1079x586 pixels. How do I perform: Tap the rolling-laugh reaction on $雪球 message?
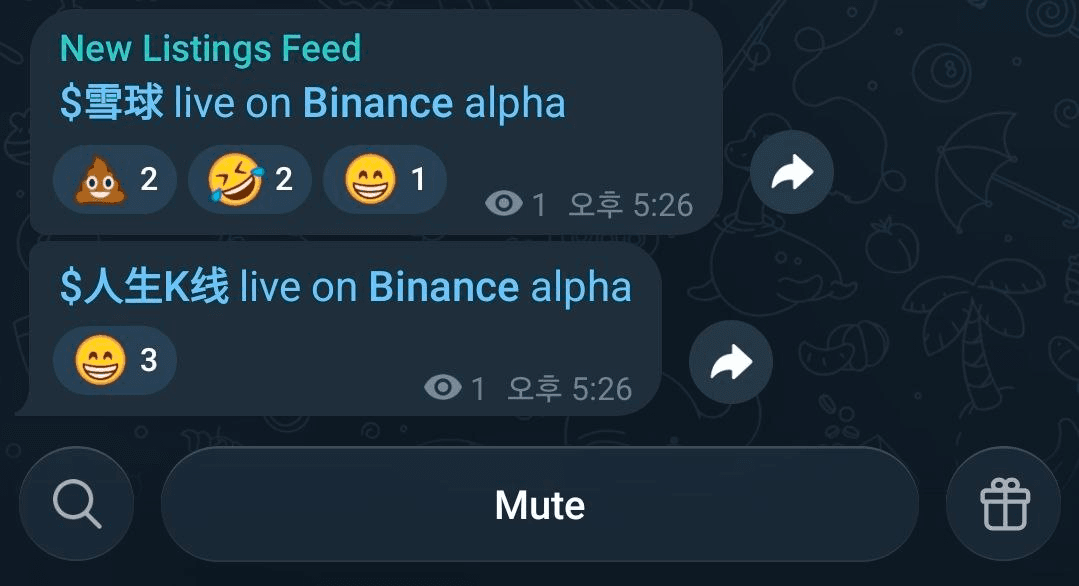249,180
